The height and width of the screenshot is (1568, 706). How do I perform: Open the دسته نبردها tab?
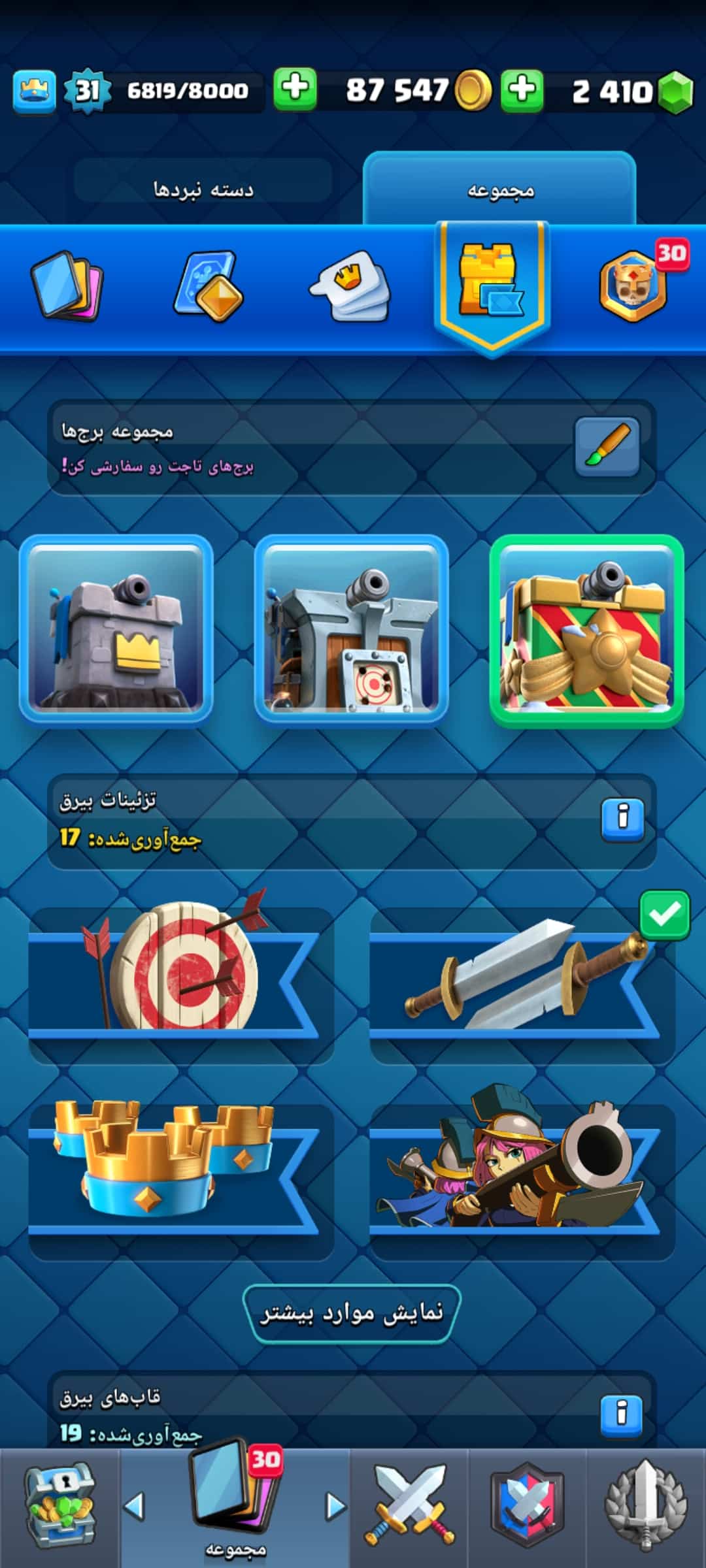(203, 189)
